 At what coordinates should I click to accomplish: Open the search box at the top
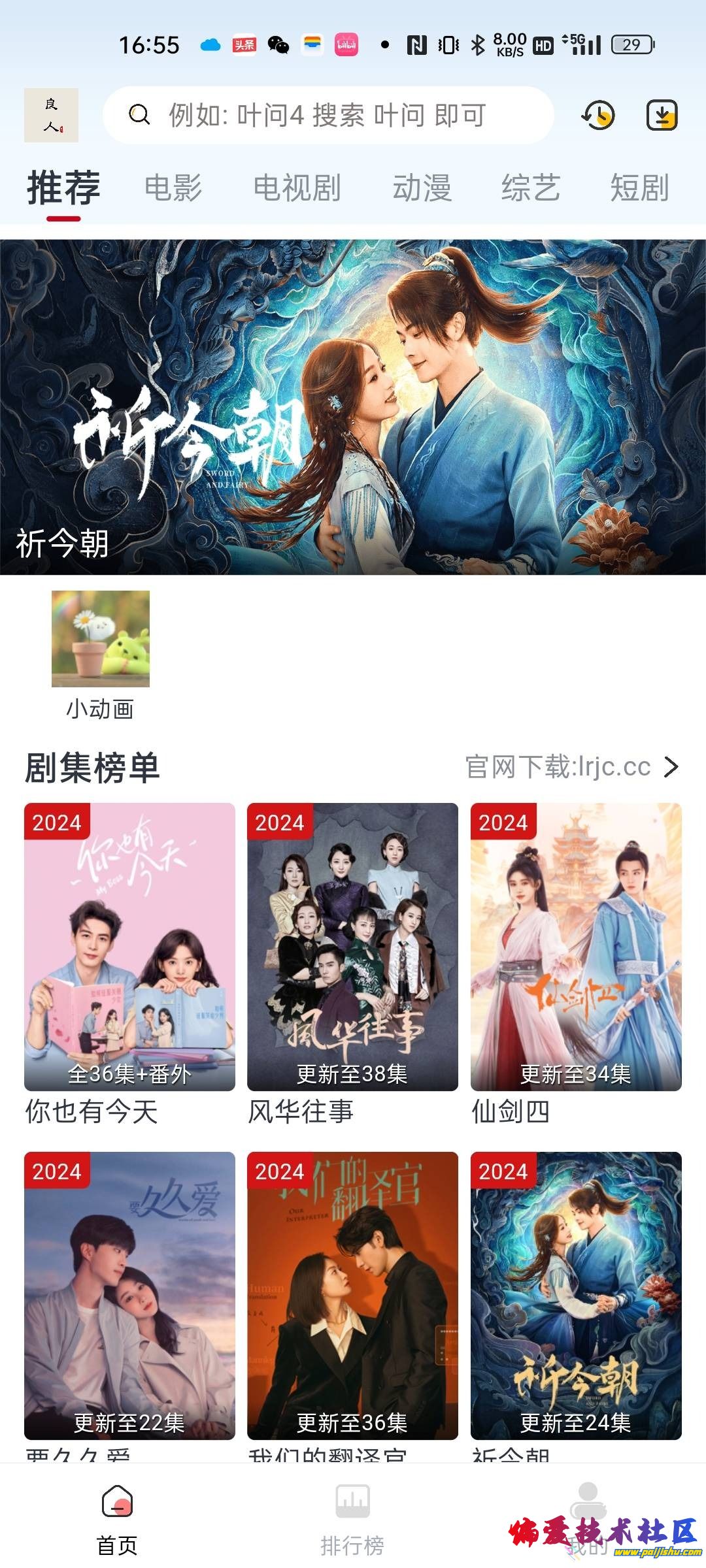327,116
